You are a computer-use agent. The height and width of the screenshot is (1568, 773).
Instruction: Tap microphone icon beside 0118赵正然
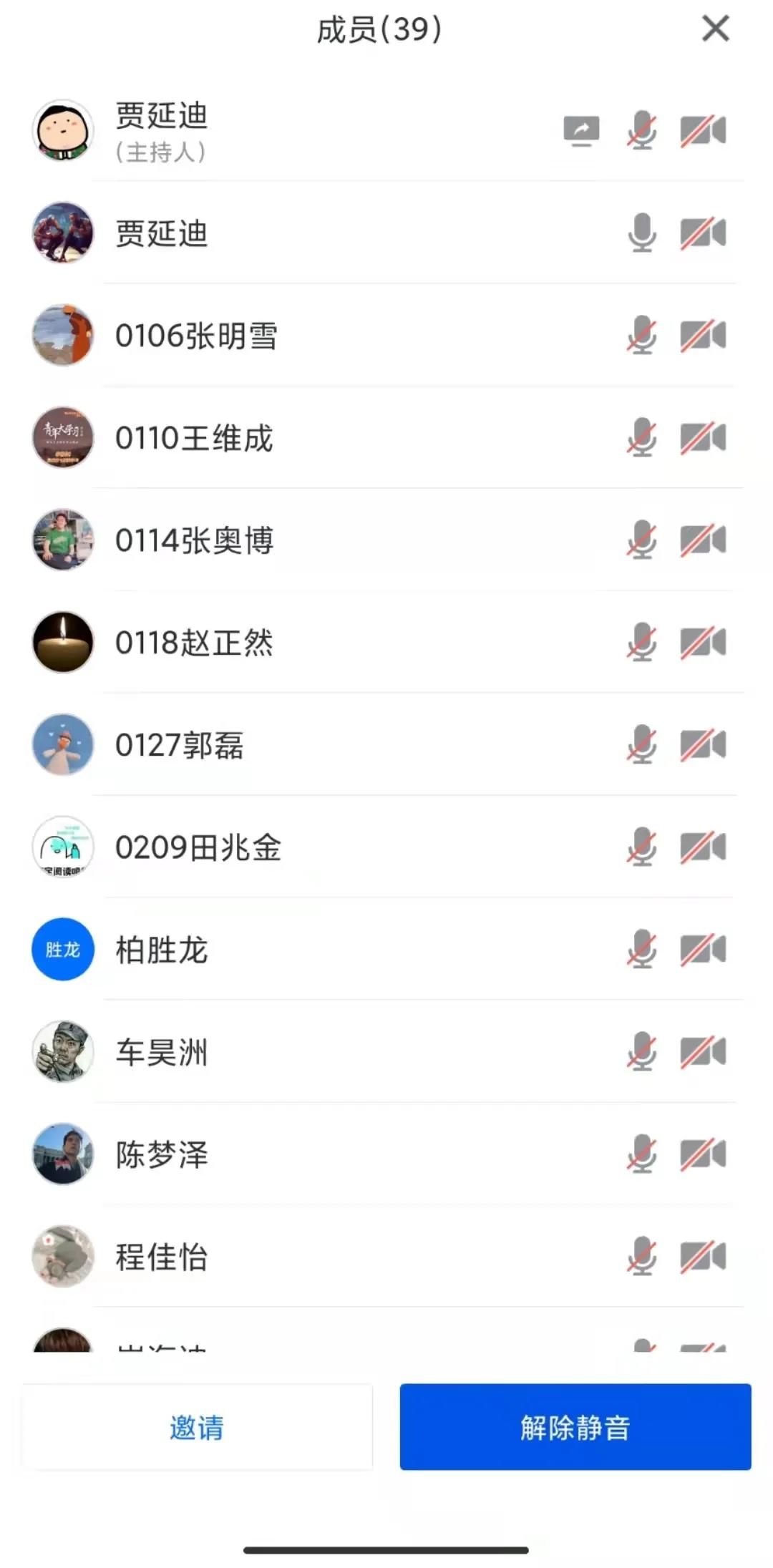[642, 642]
